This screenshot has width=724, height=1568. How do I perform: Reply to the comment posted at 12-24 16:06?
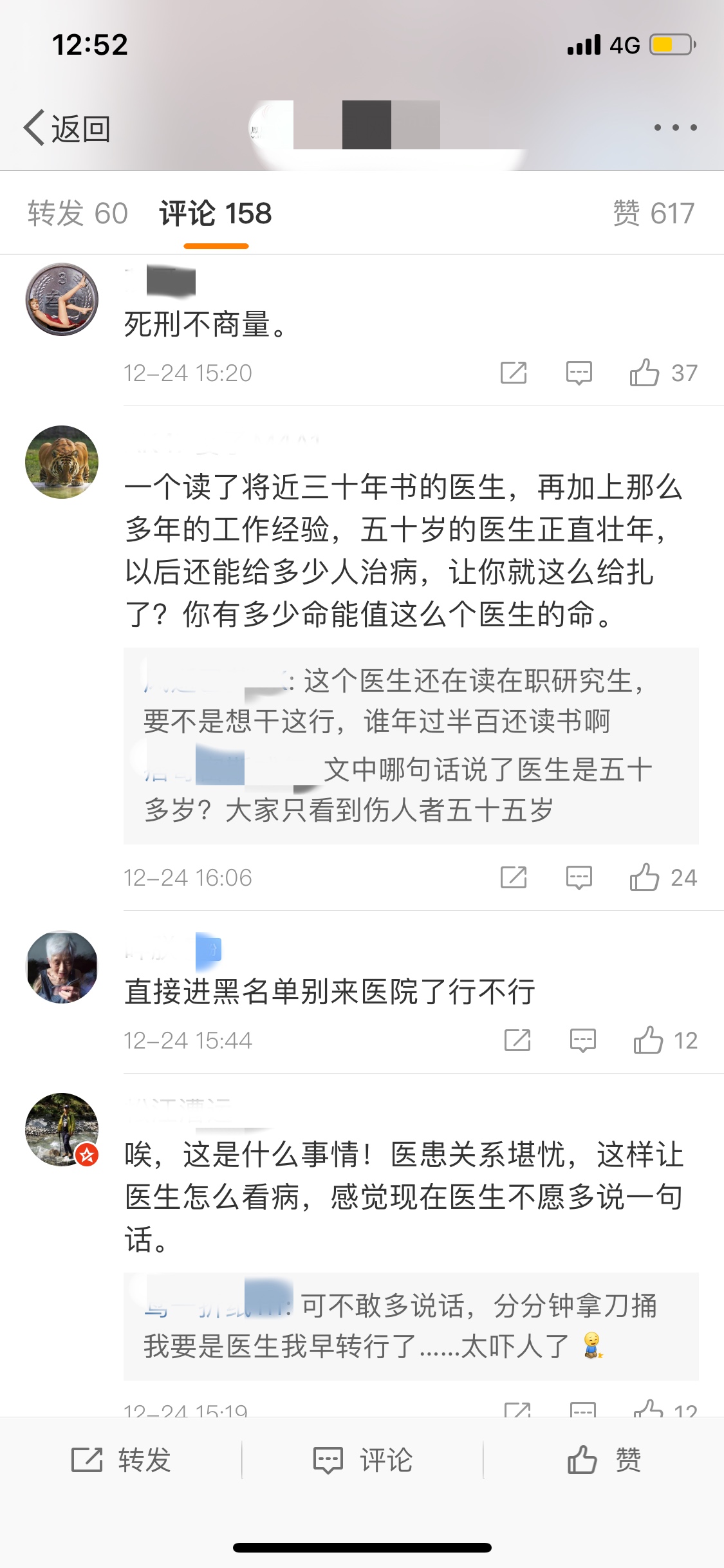(x=579, y=877)
